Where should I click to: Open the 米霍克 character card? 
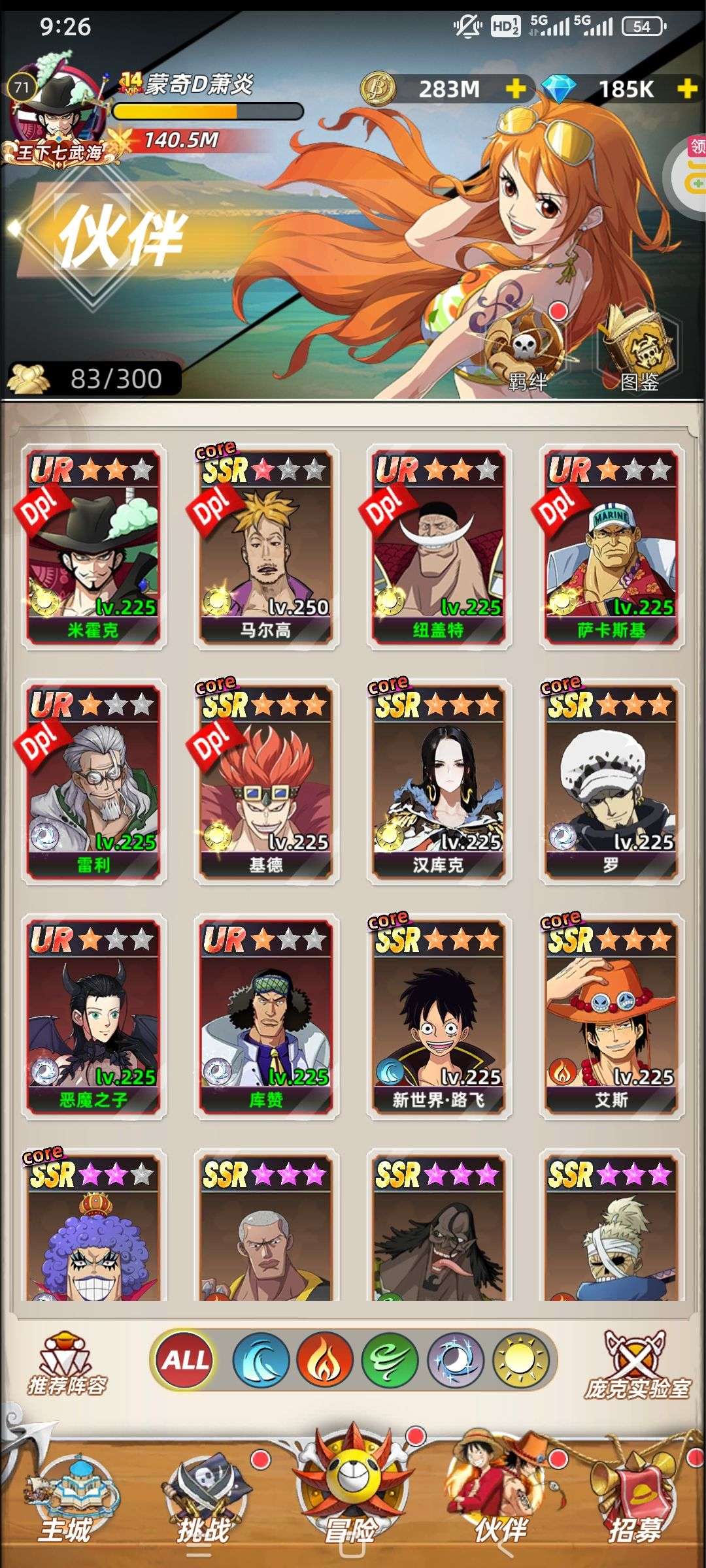pos(93,546)
